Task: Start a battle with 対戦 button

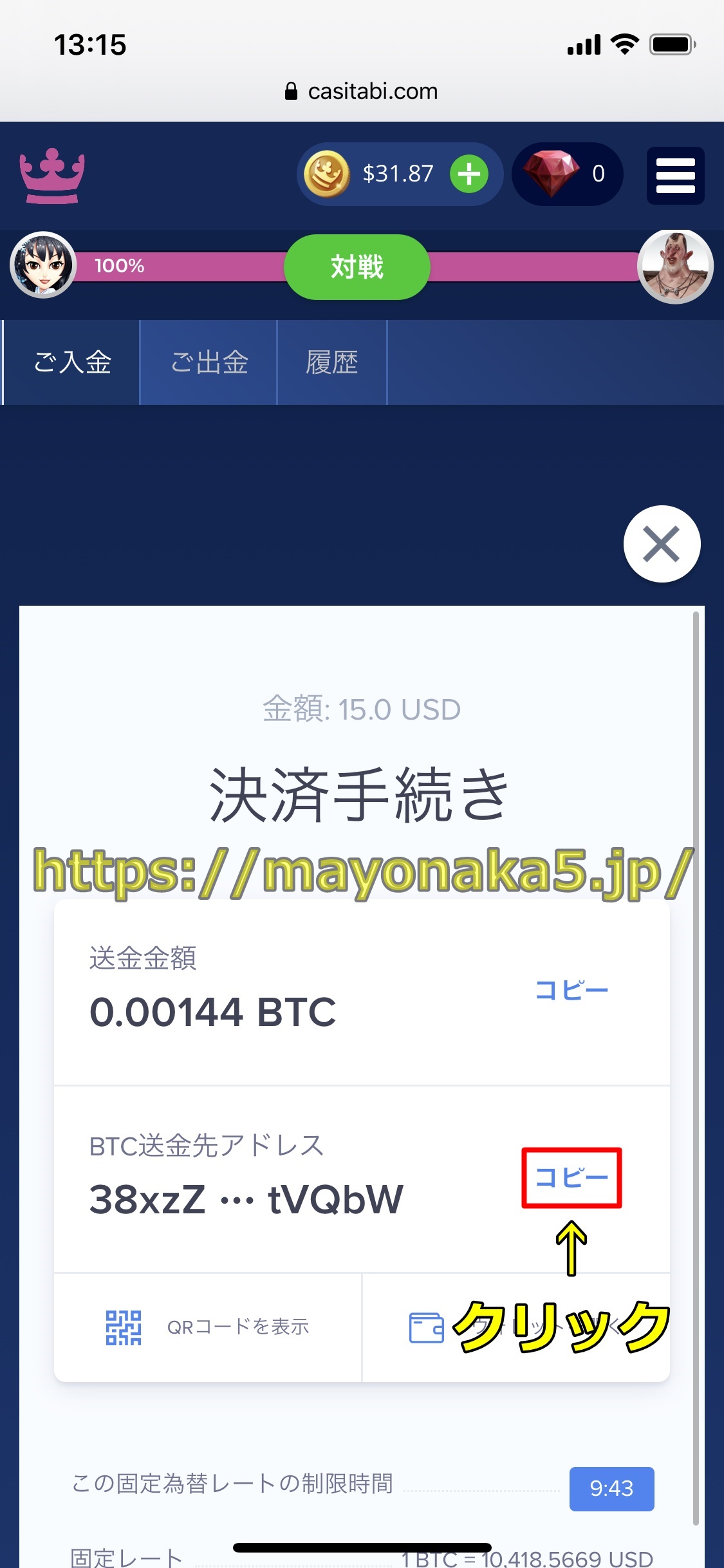Action: tap(357, 266)
